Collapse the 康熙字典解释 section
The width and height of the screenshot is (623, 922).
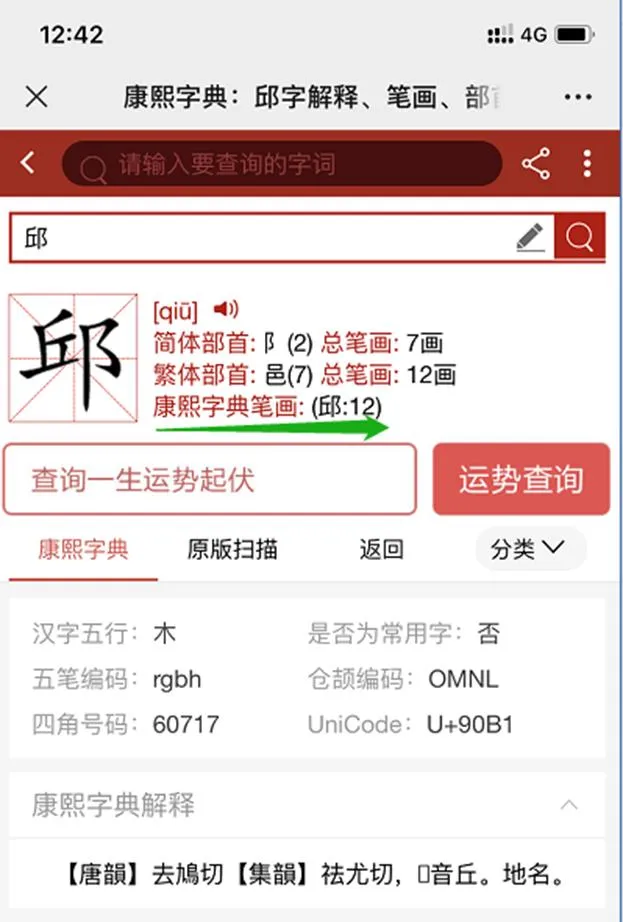point(569,804)
